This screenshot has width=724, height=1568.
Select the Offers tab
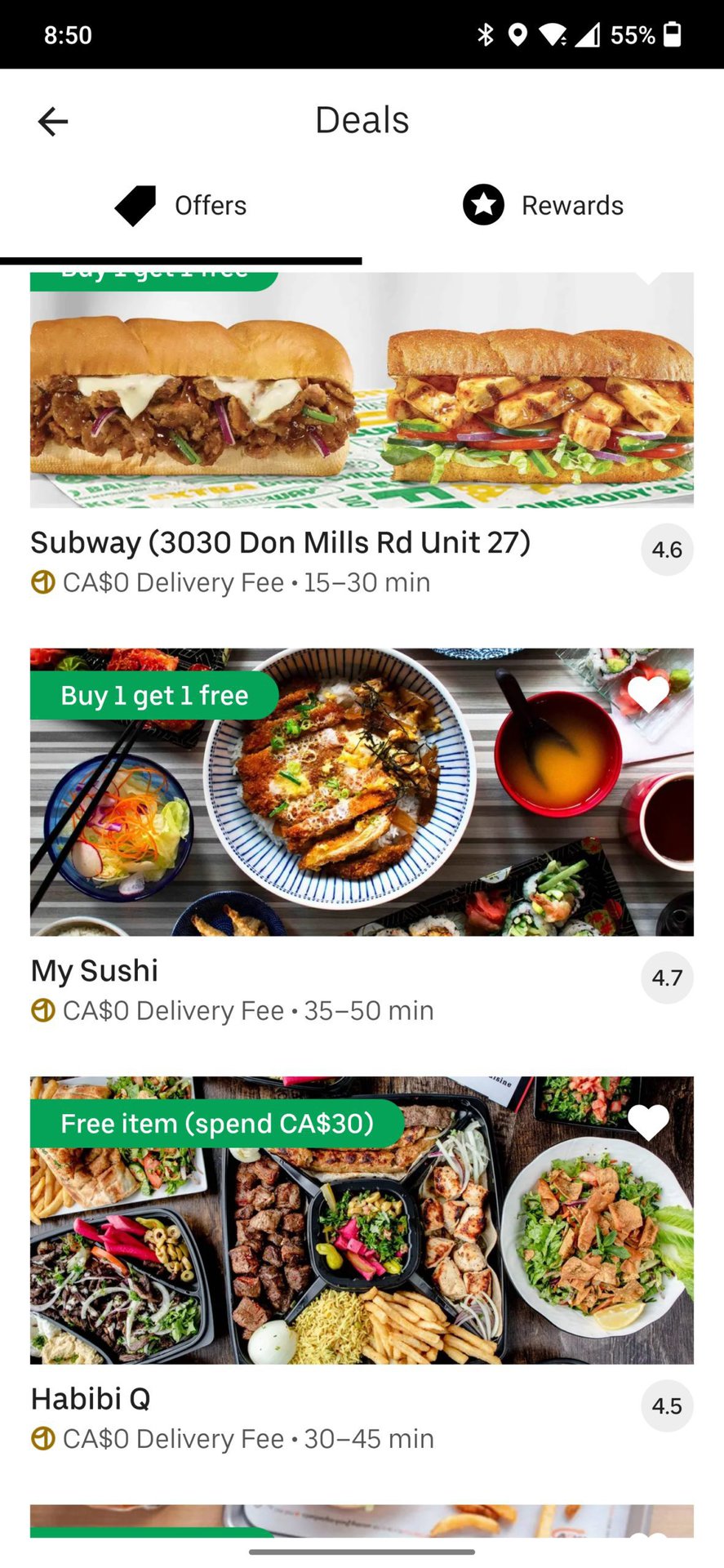point(181,205)
